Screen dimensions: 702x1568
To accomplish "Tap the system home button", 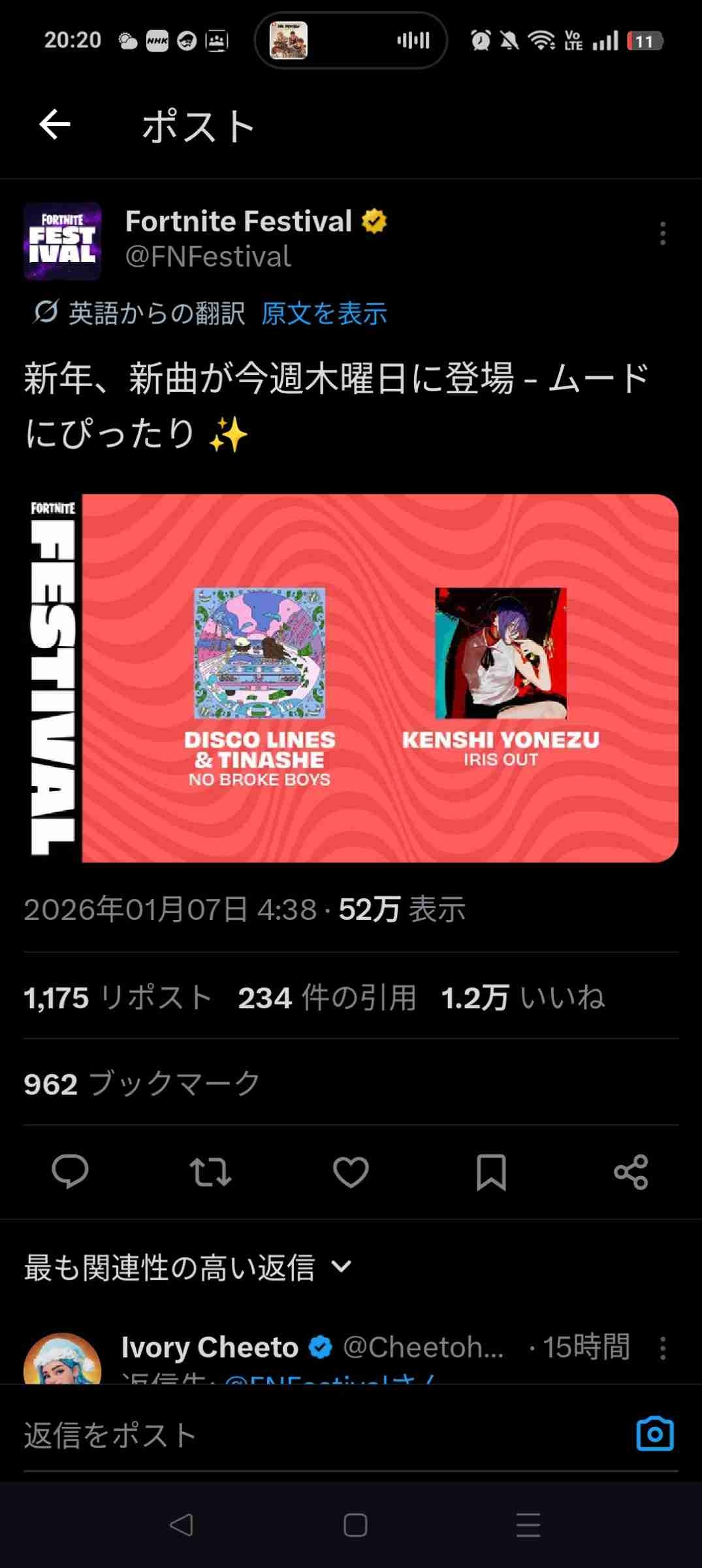I will point(355,1525).
